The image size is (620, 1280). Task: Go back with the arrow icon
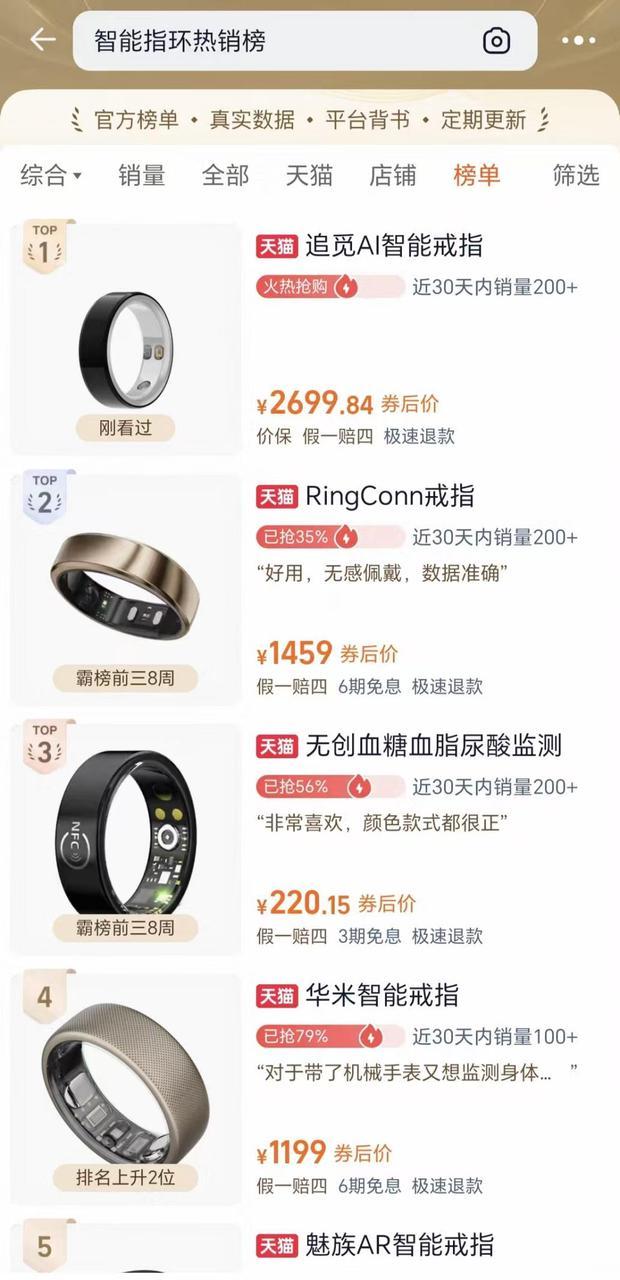[42, 40]
